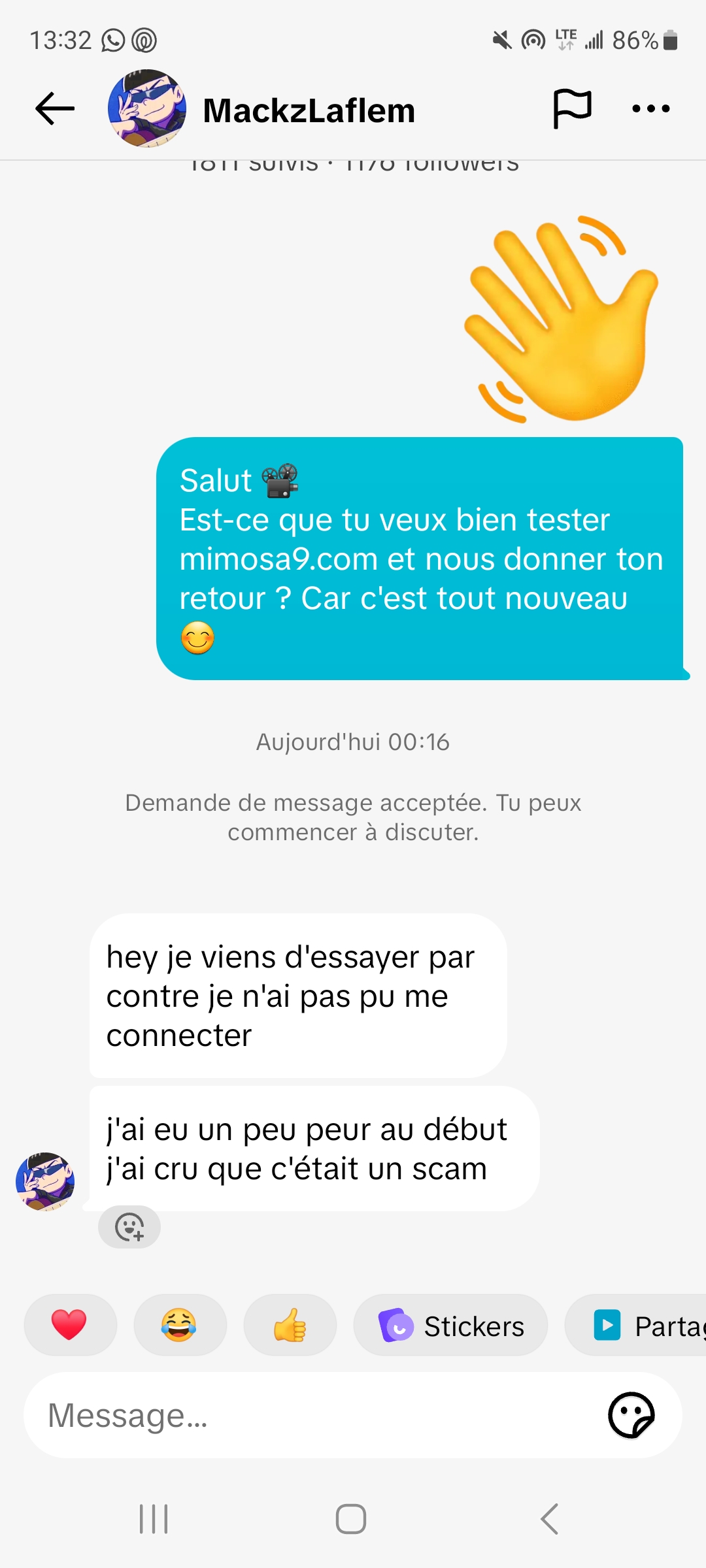
Task: Send a red heart quick reaction
Action: click(70, 1326)
